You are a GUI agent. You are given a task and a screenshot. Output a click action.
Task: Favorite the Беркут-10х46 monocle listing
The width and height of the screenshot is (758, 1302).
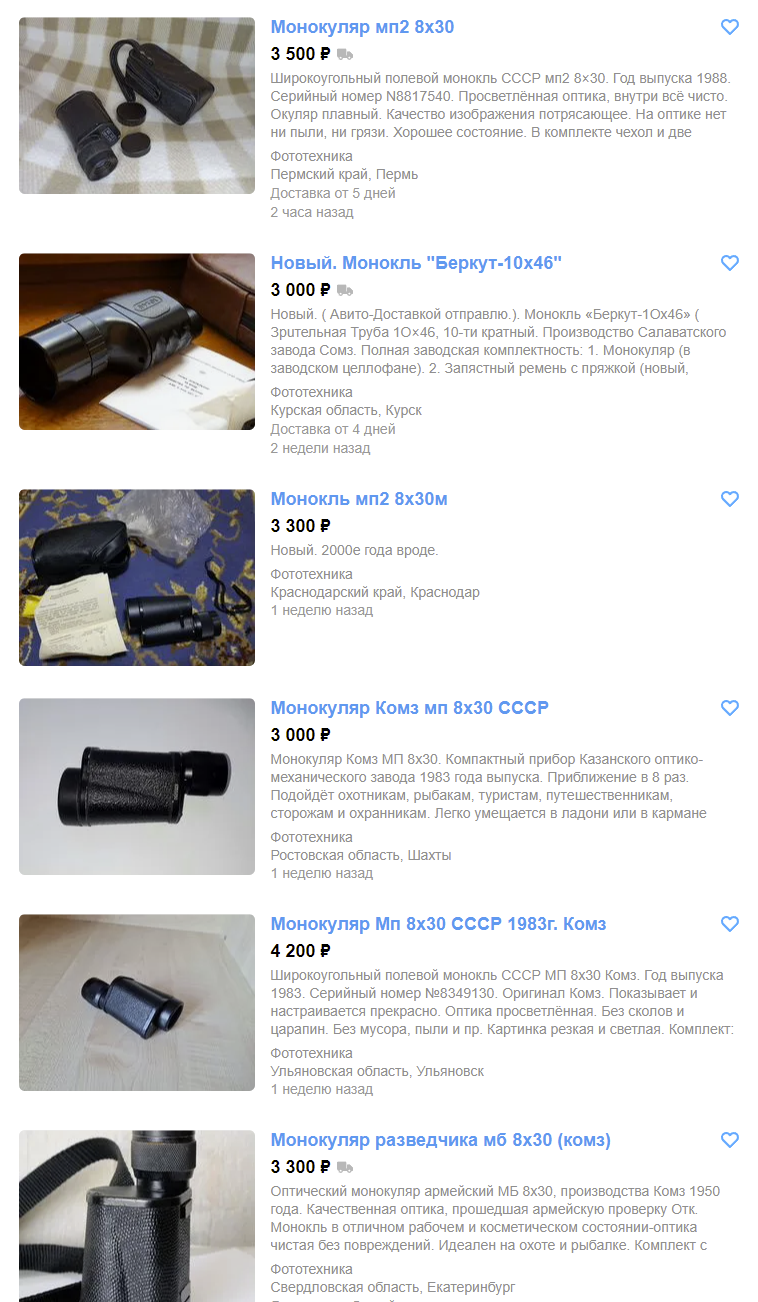pos(730,263)
